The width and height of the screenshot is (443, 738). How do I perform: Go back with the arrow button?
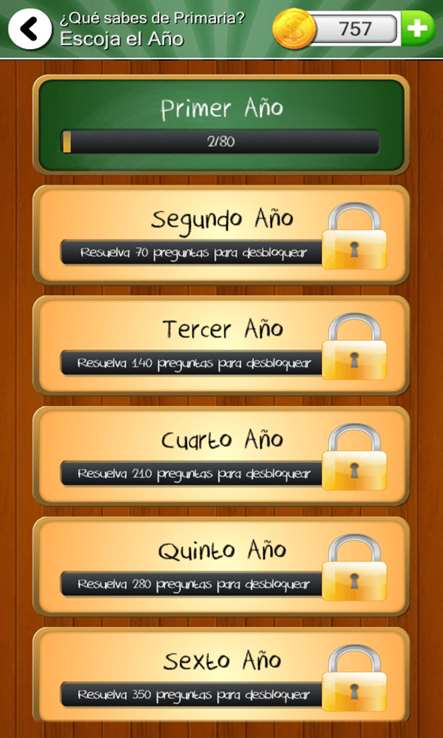(30, 29)
